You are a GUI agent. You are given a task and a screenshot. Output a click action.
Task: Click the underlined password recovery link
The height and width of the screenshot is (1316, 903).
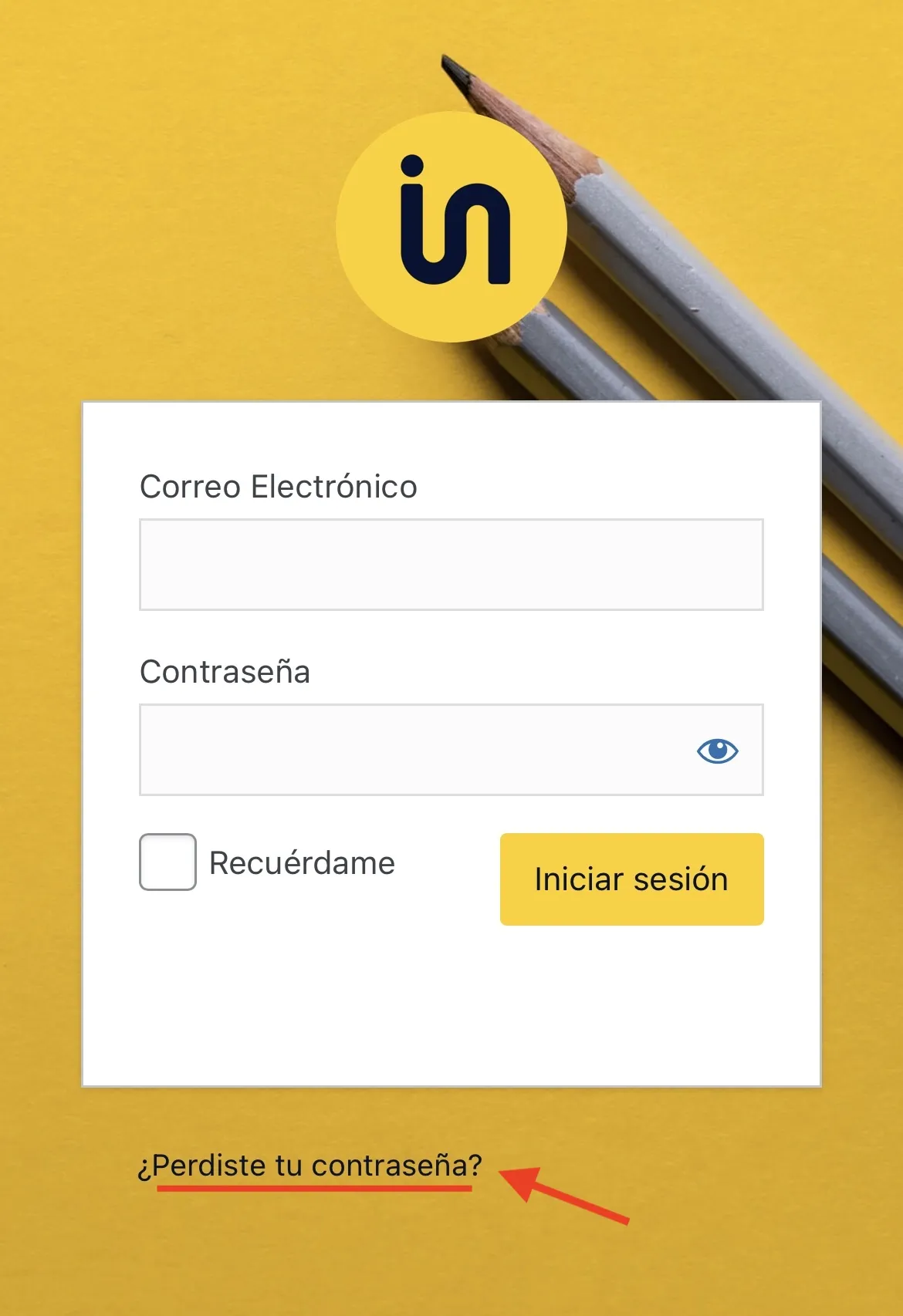click(309, 1165)
